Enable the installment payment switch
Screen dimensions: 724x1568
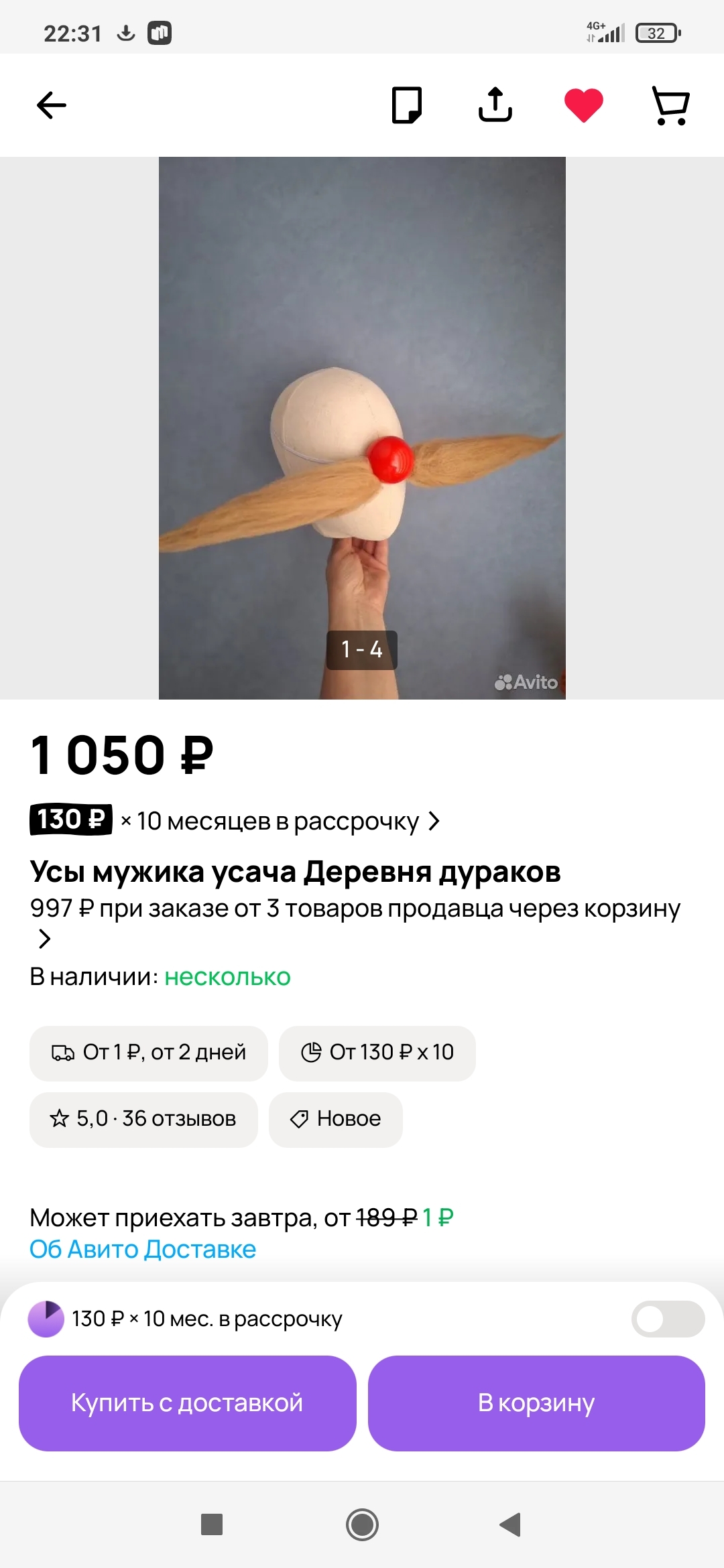[668, 1319]
